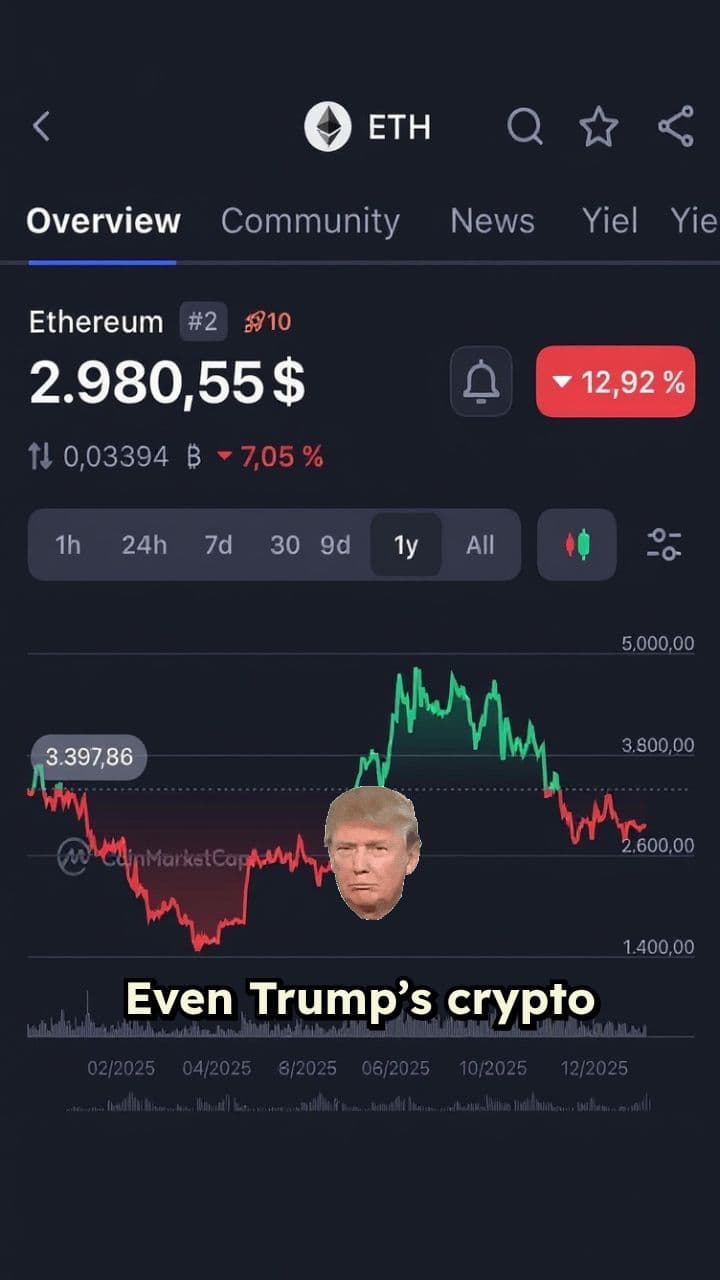This screenshot has height=1280, width=720.
Task: Open the News tab
Action: point(492,221)
